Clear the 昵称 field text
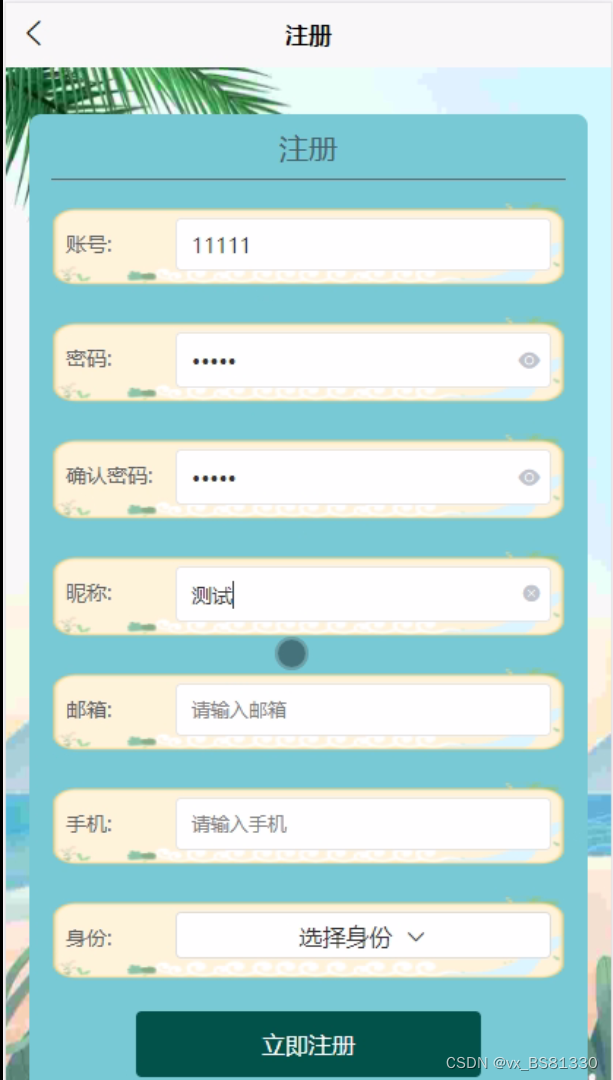Image resolution: width=613 pixels, height=1080 pixels. point(531,593)
